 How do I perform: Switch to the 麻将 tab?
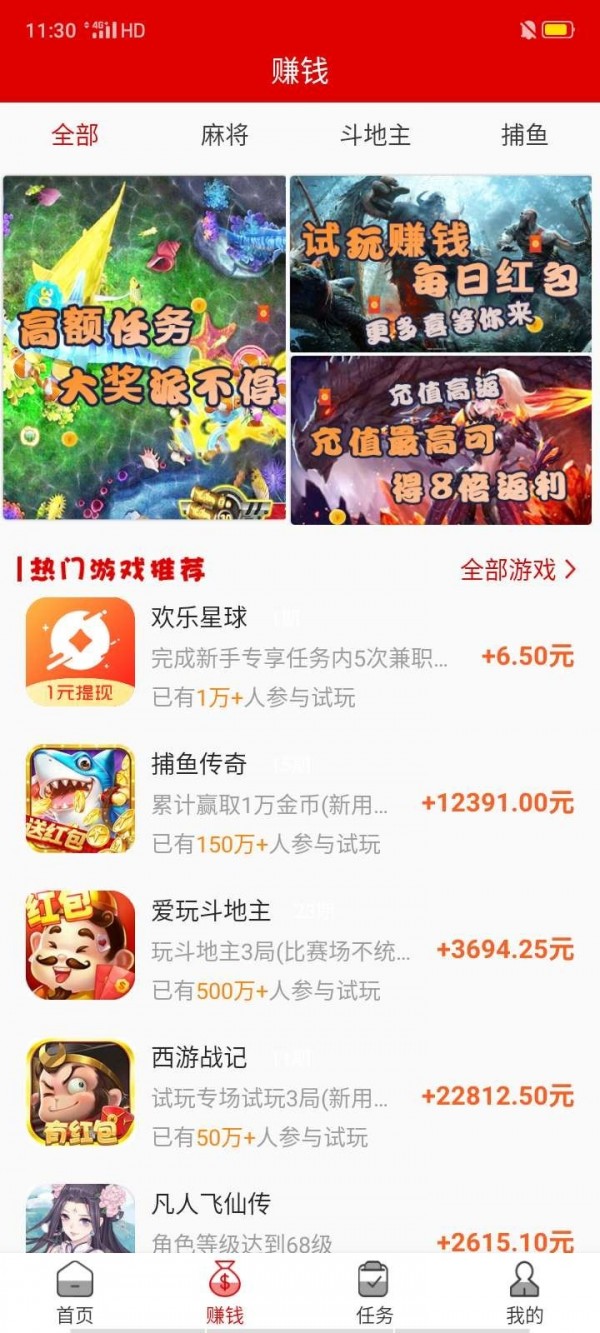(x=224, y=135)
